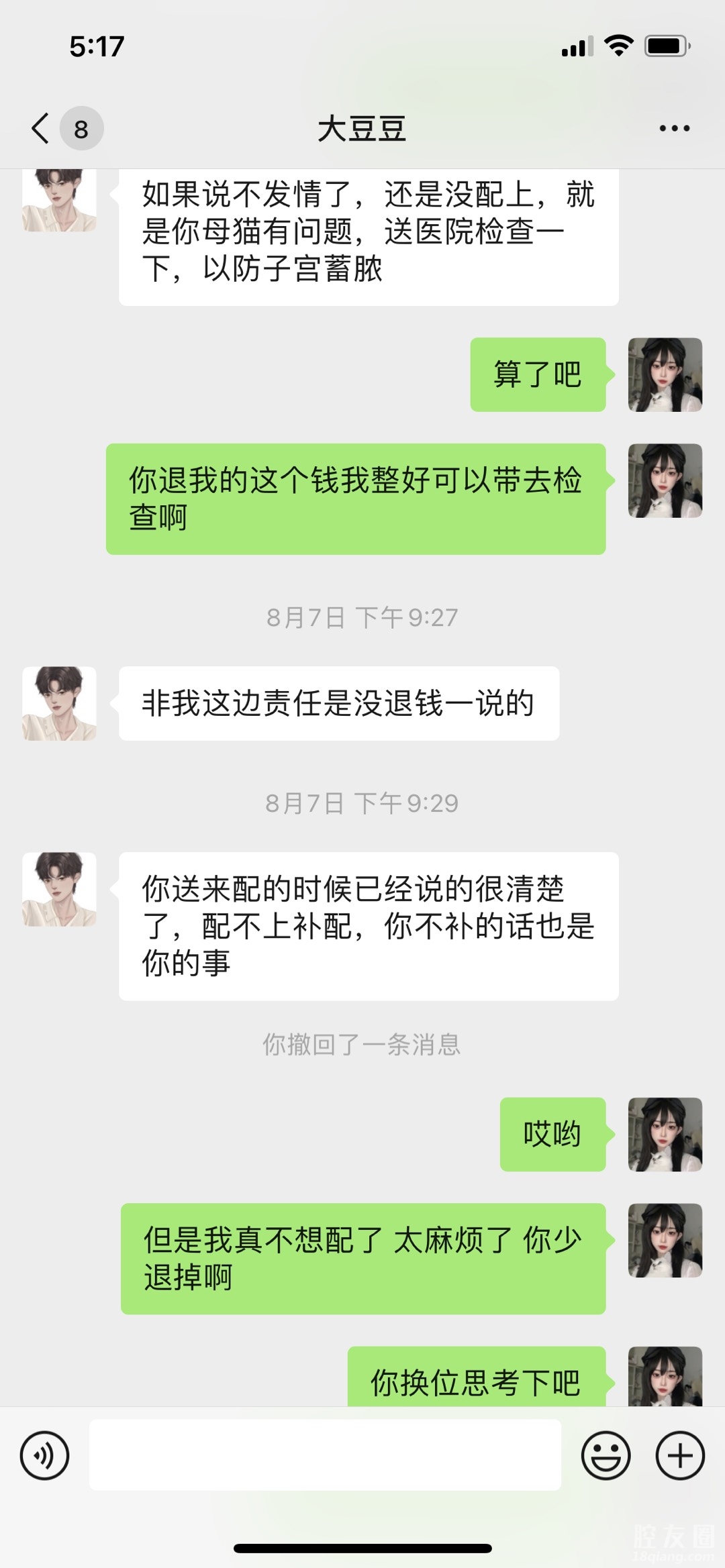Screen dimensions: 725x1568
Task: Switch to voice message input
Action: (x=45, y=1455)
